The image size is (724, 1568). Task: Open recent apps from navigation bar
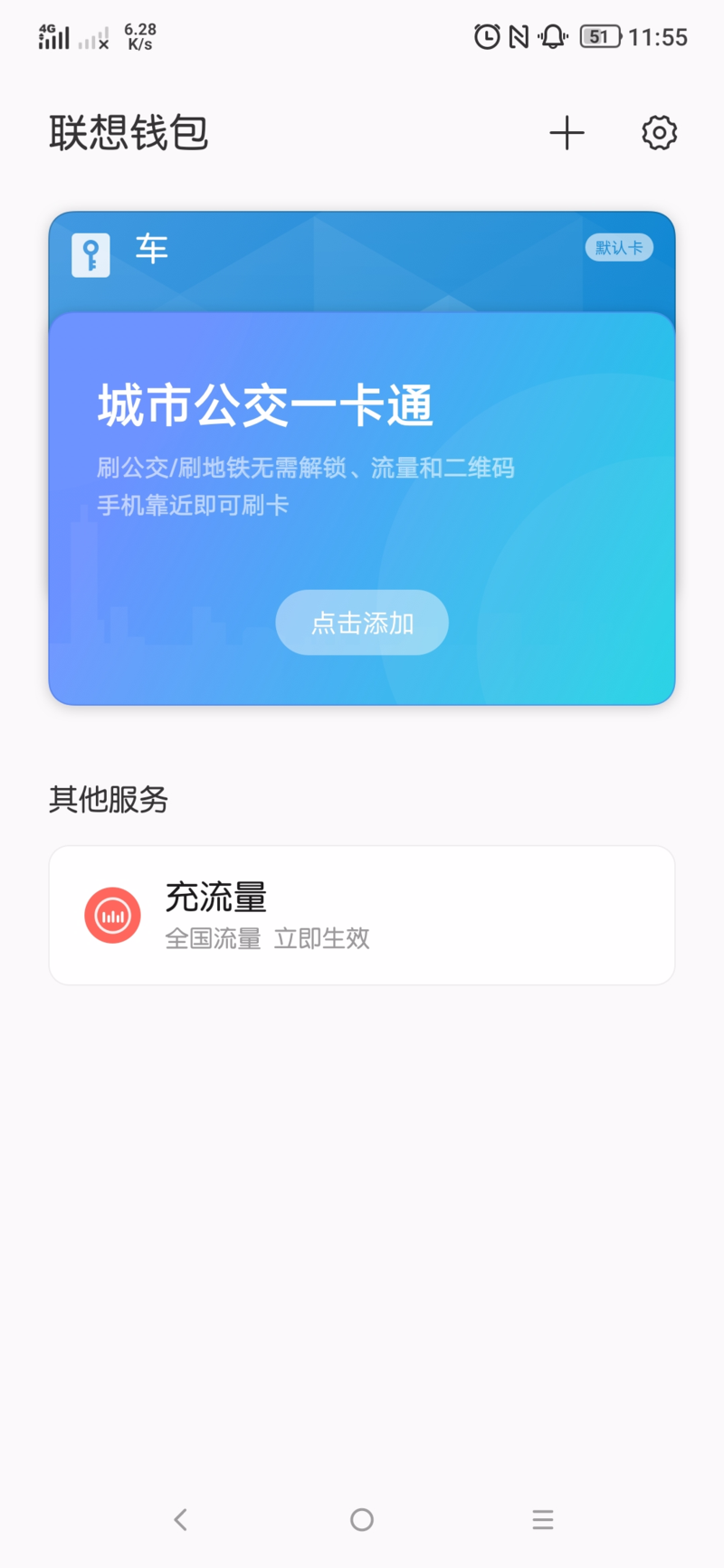(543, 1519)
